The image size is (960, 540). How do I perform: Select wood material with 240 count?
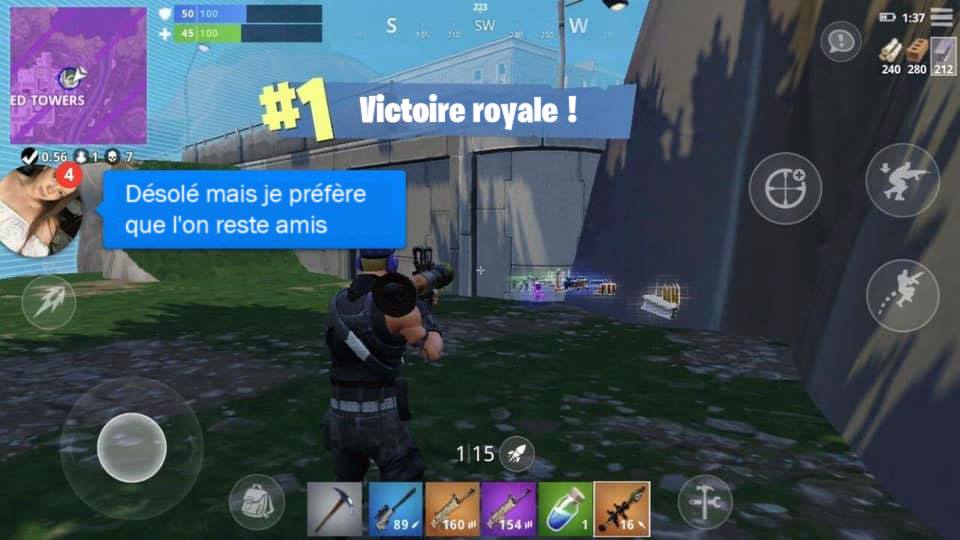pos(891,52)
